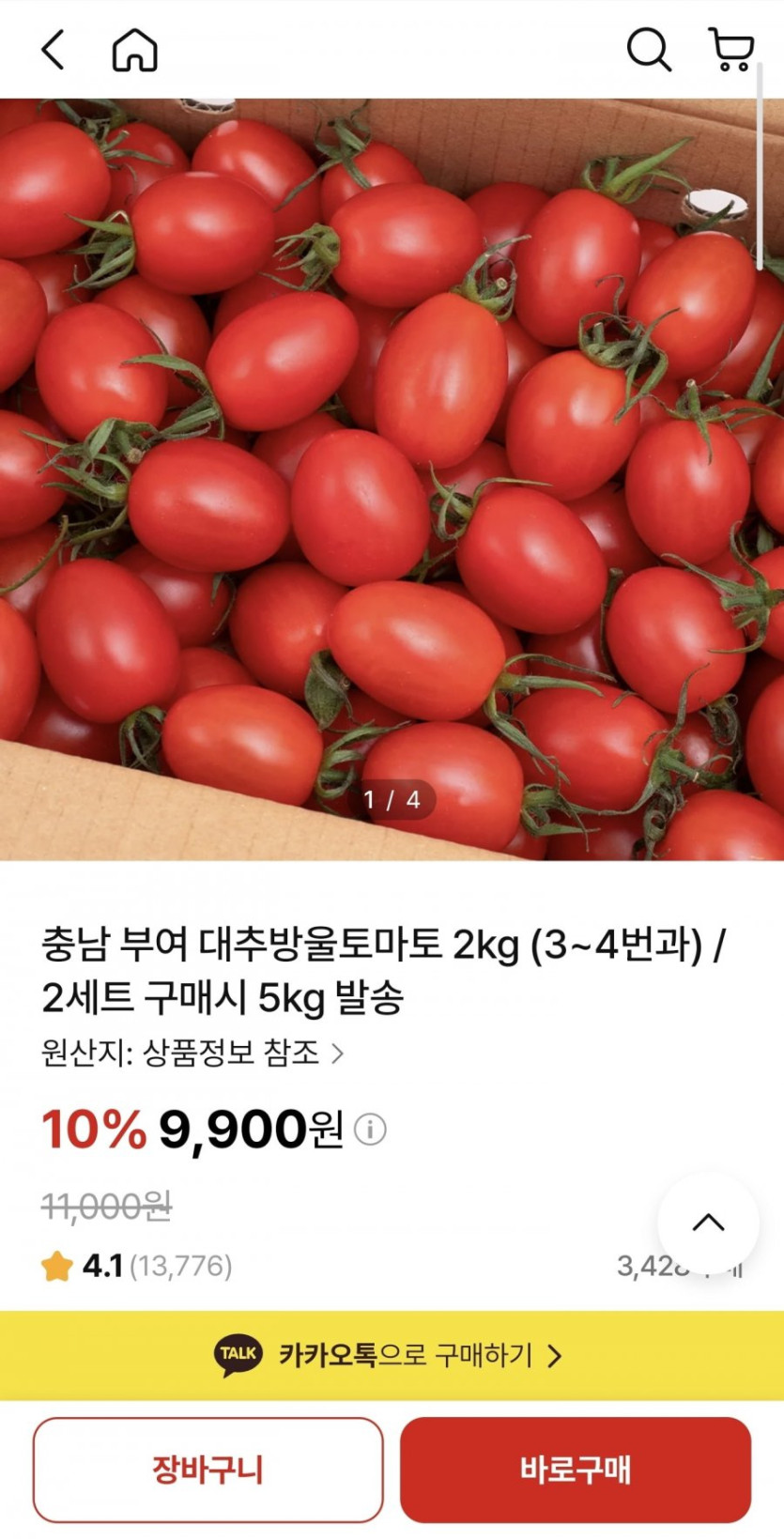Add item with the 장바구니 button
Image resolution: width=784 pixels, height=1539 pixels.
208,1470
